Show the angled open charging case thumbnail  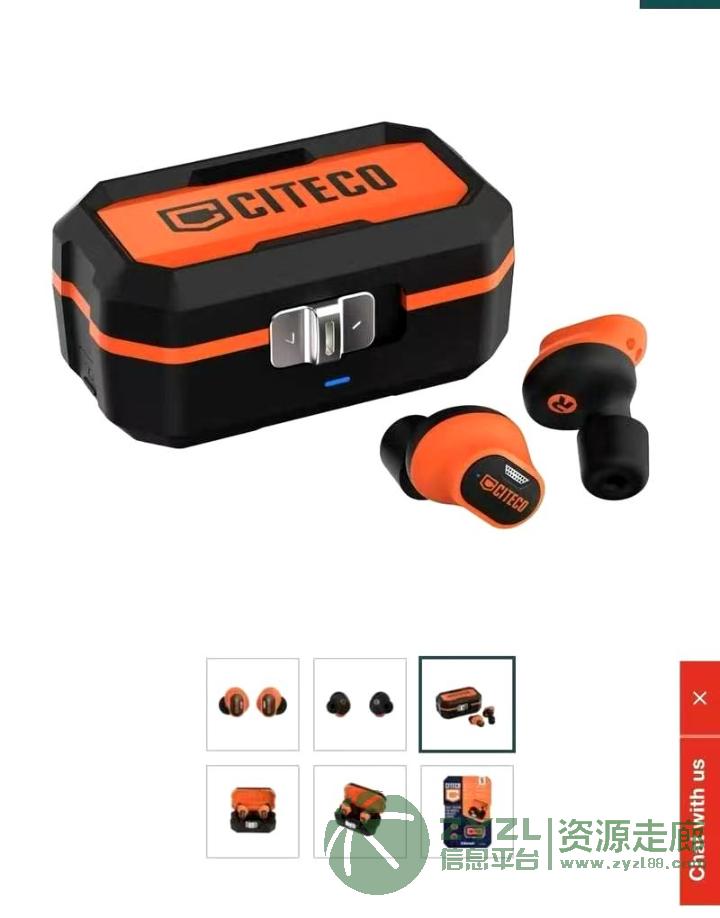360,811
